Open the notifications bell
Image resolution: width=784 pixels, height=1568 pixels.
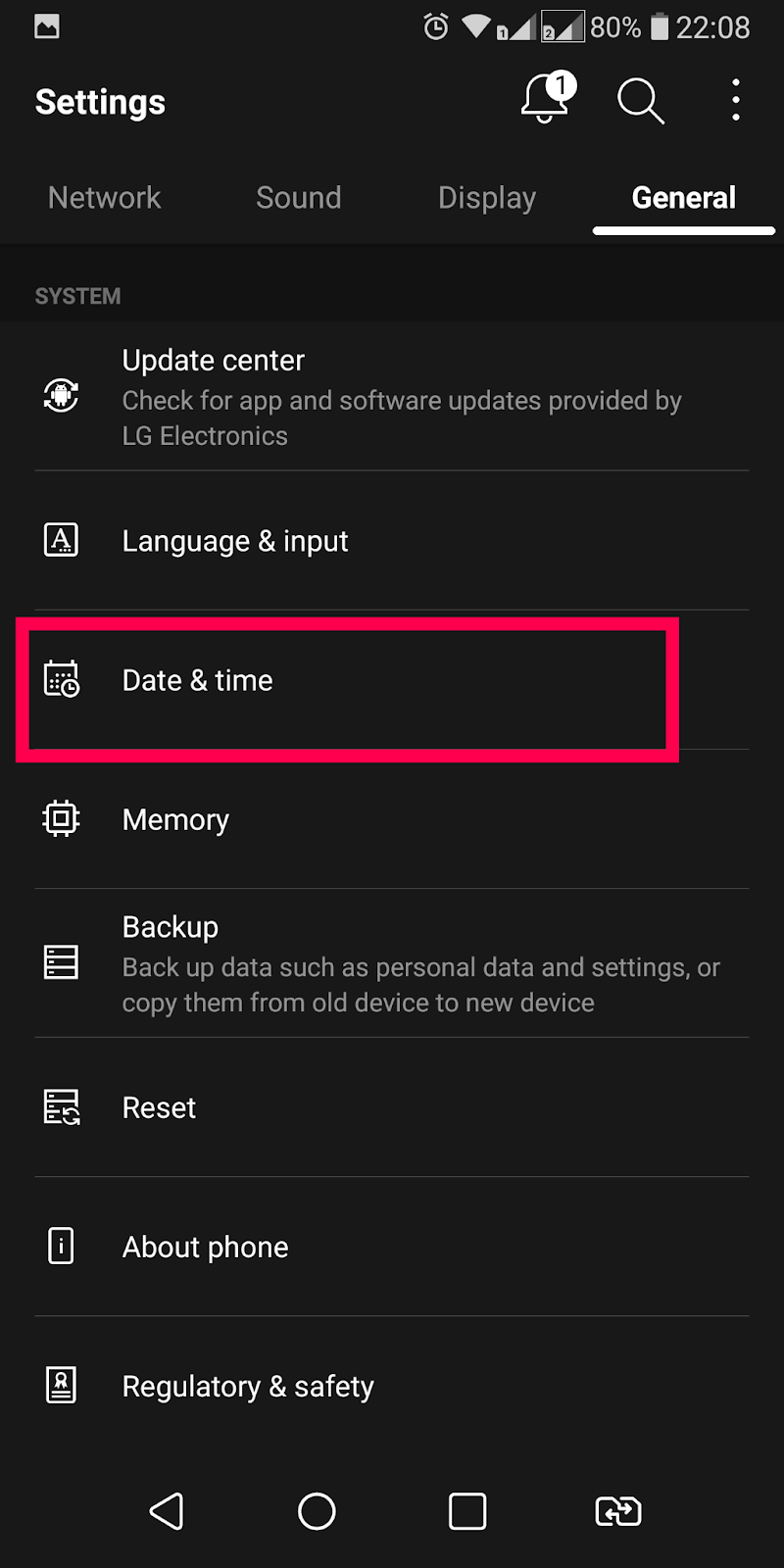(x=545, y=99)
